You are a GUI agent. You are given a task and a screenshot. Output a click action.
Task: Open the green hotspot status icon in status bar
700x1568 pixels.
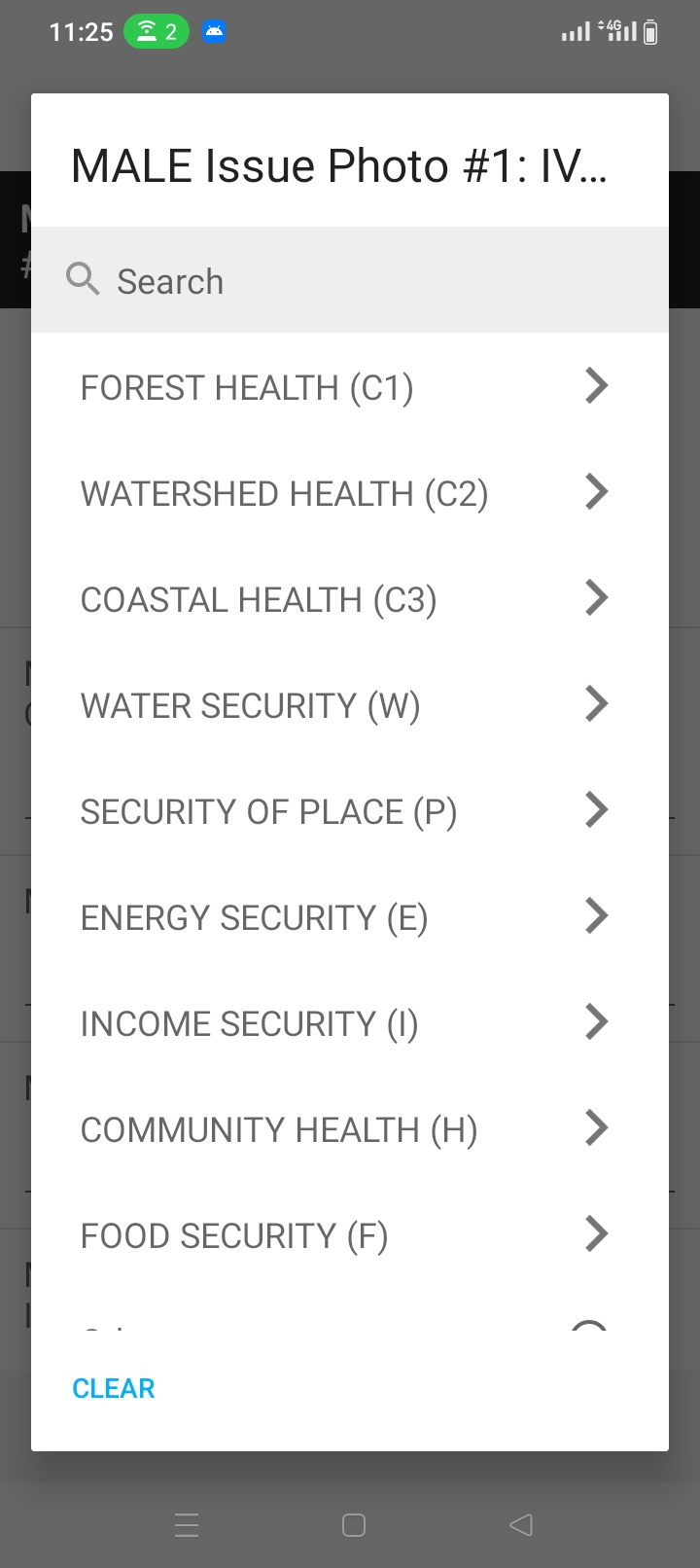tap(157, 31)
